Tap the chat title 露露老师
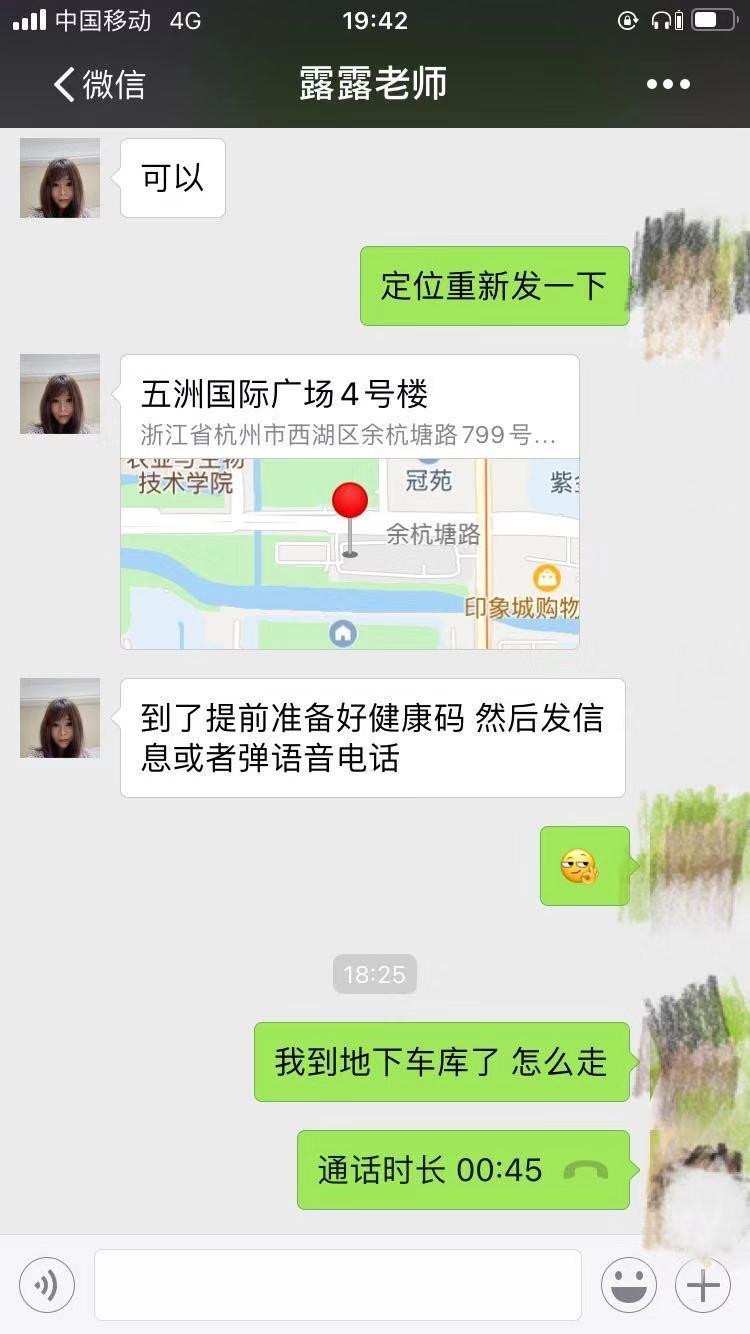 click(x=374, y=84)
